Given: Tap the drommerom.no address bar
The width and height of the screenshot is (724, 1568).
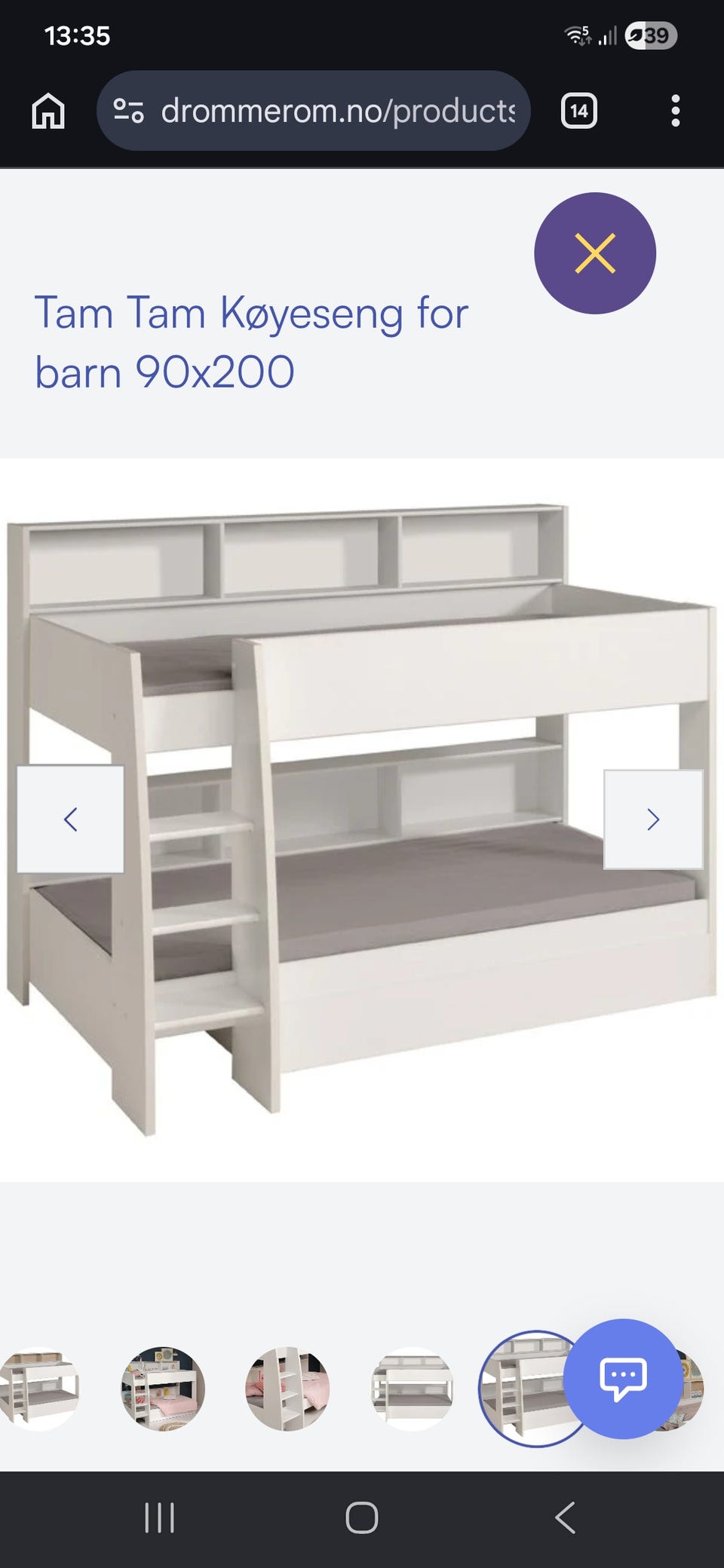Looking at the screenshot, I should (x=314, y=111).
